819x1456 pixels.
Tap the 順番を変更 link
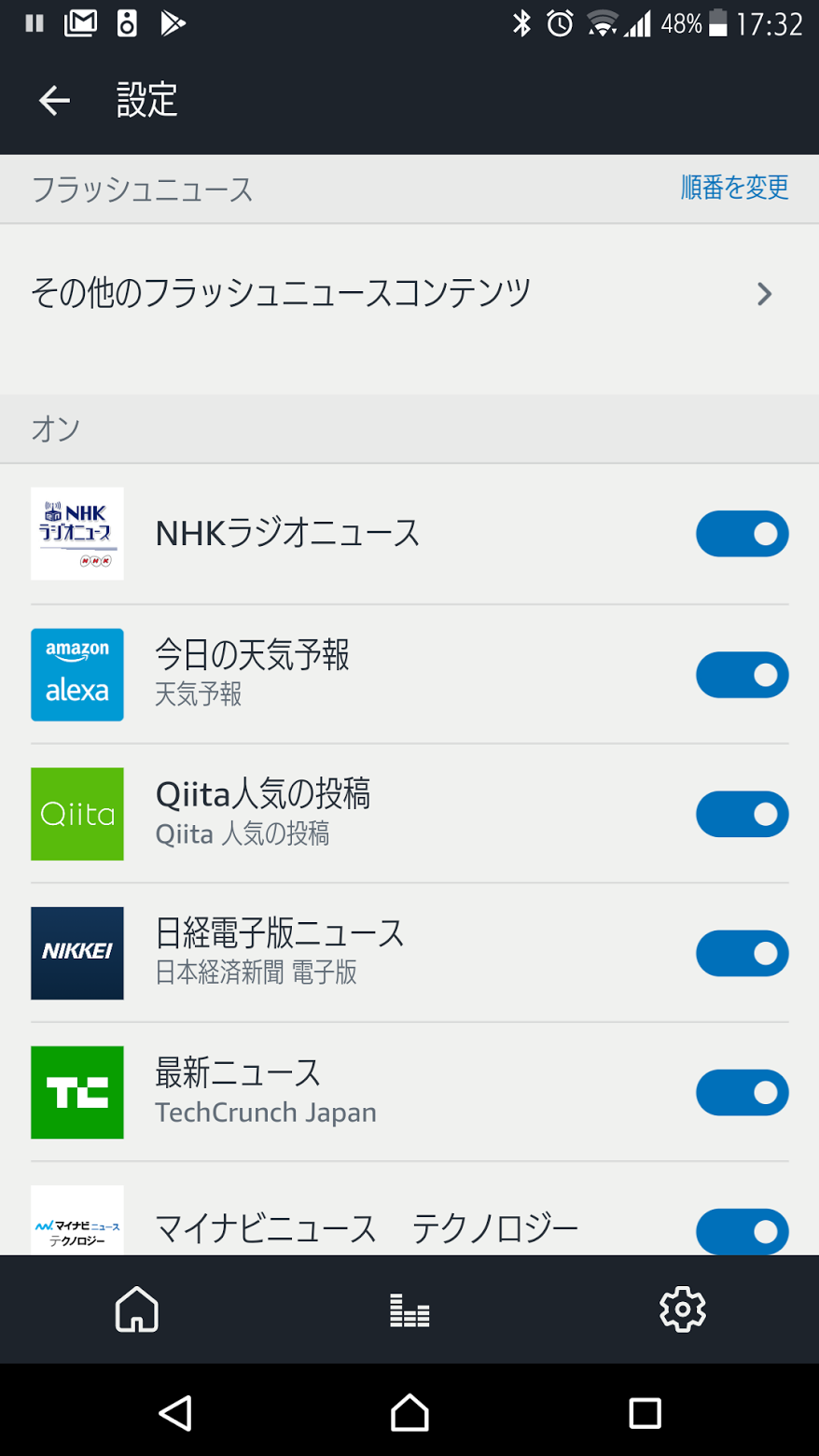(x=734, y=188)
